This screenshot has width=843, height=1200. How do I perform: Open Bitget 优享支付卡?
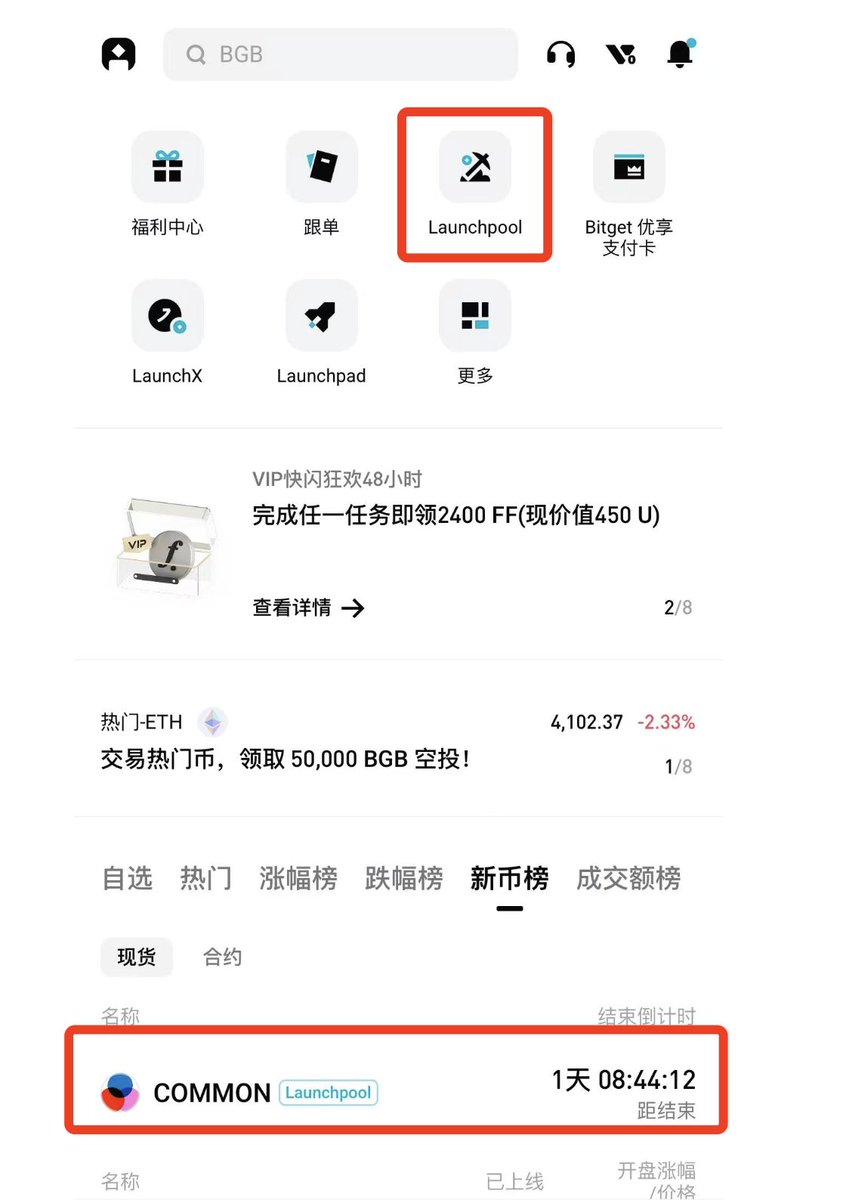(x=629, y=192)
